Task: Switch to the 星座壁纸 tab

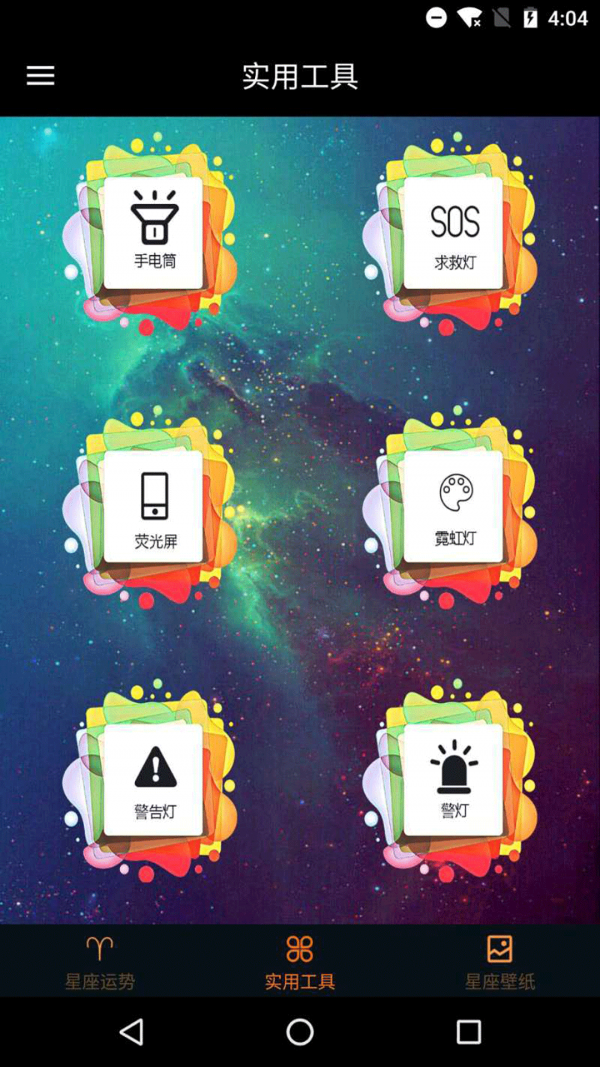Action: [x=499, y=962]
